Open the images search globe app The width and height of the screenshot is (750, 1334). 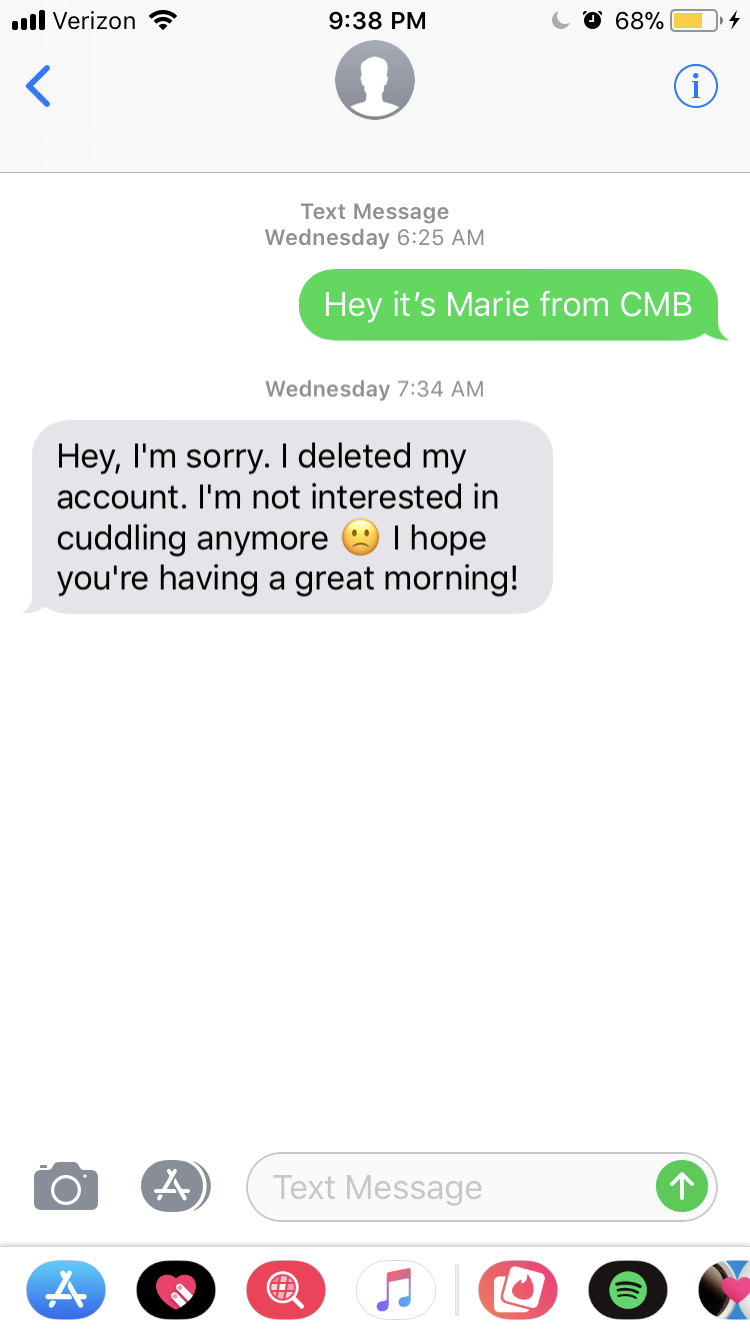pos(286,1291)
